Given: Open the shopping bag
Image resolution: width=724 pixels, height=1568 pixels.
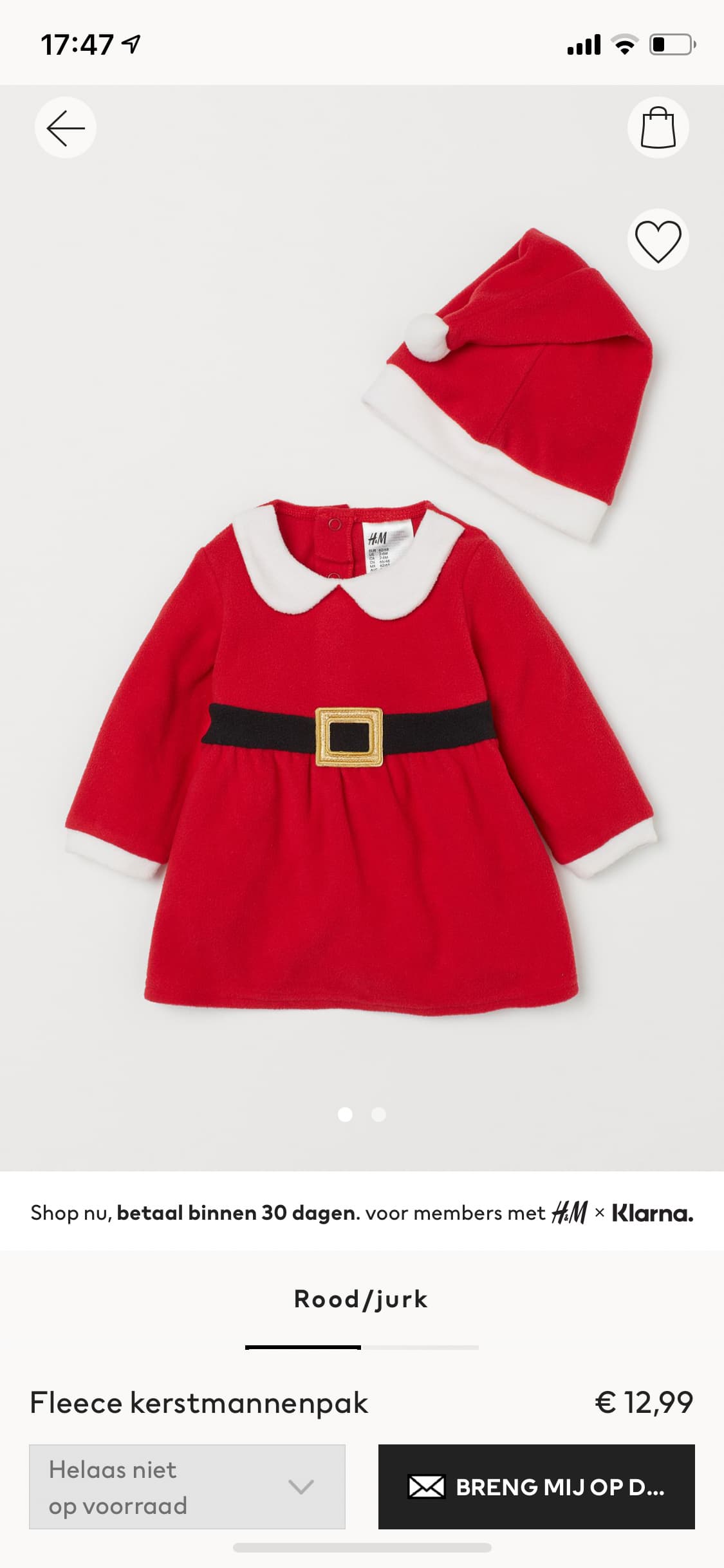Looking at the screenshot, I should [x=658, y=127].
